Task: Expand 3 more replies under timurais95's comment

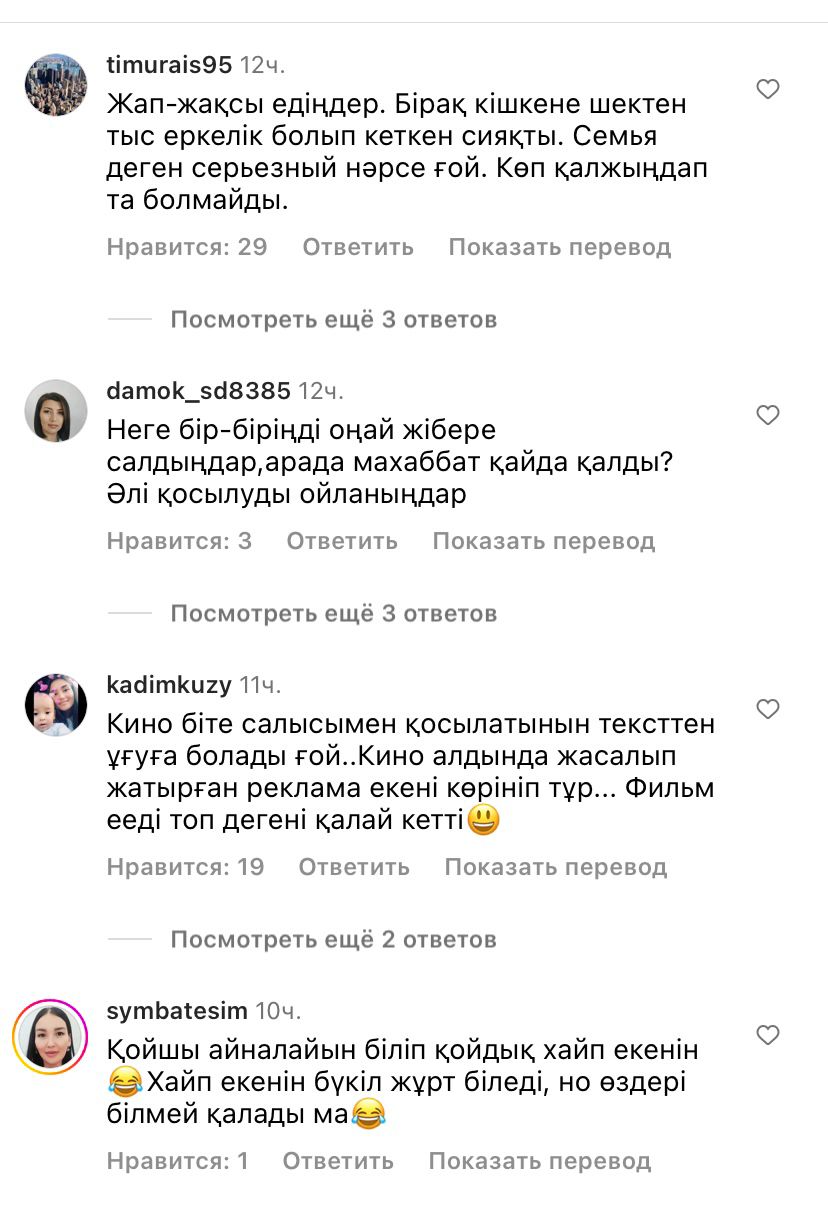Action: [x=333, y=320]
